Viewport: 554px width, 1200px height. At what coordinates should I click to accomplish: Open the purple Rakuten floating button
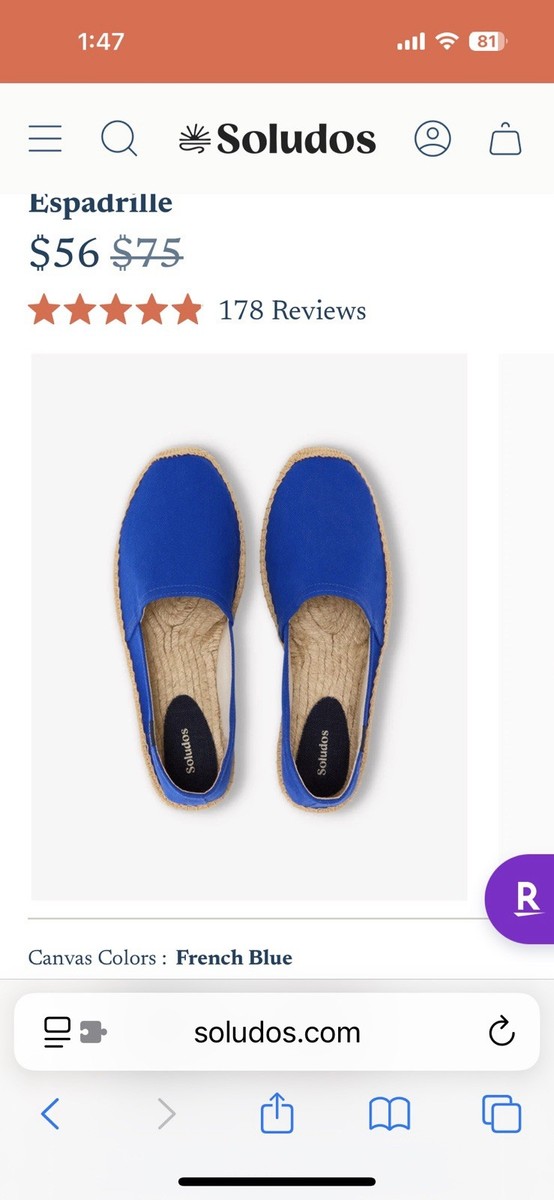521,898
